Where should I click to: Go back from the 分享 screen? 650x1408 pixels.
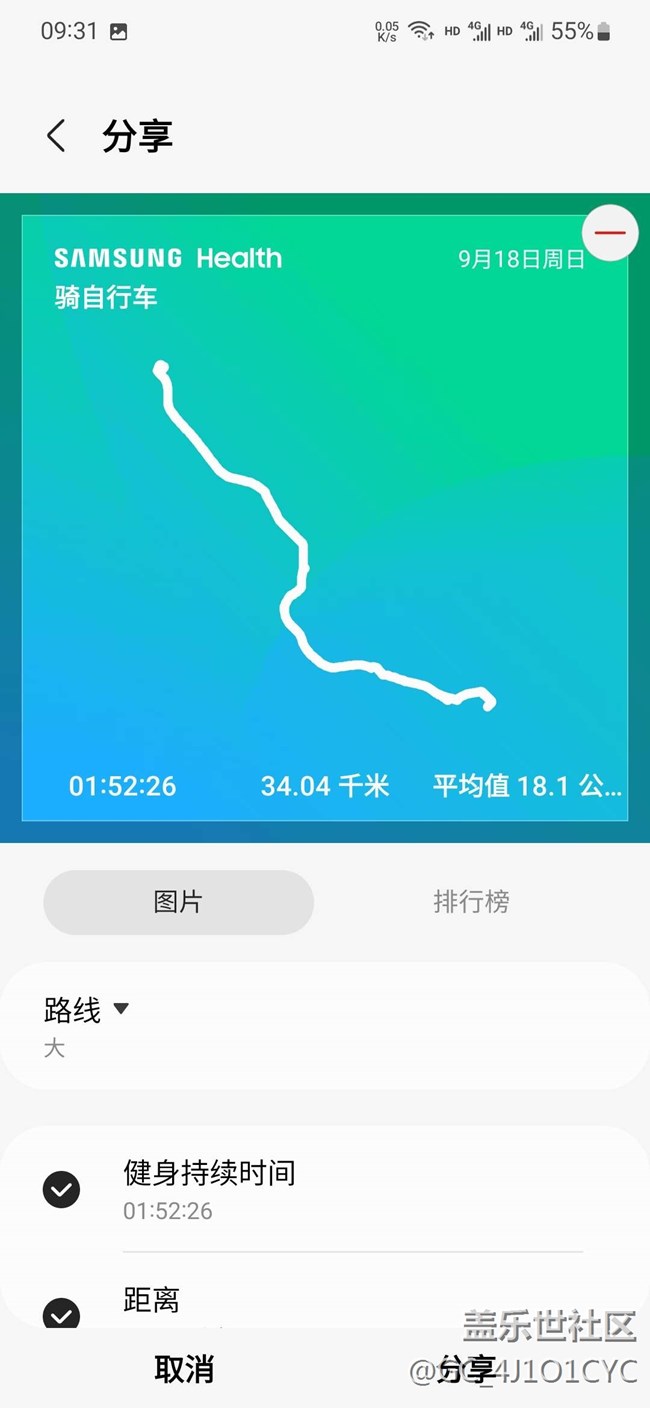click(56, 136)
